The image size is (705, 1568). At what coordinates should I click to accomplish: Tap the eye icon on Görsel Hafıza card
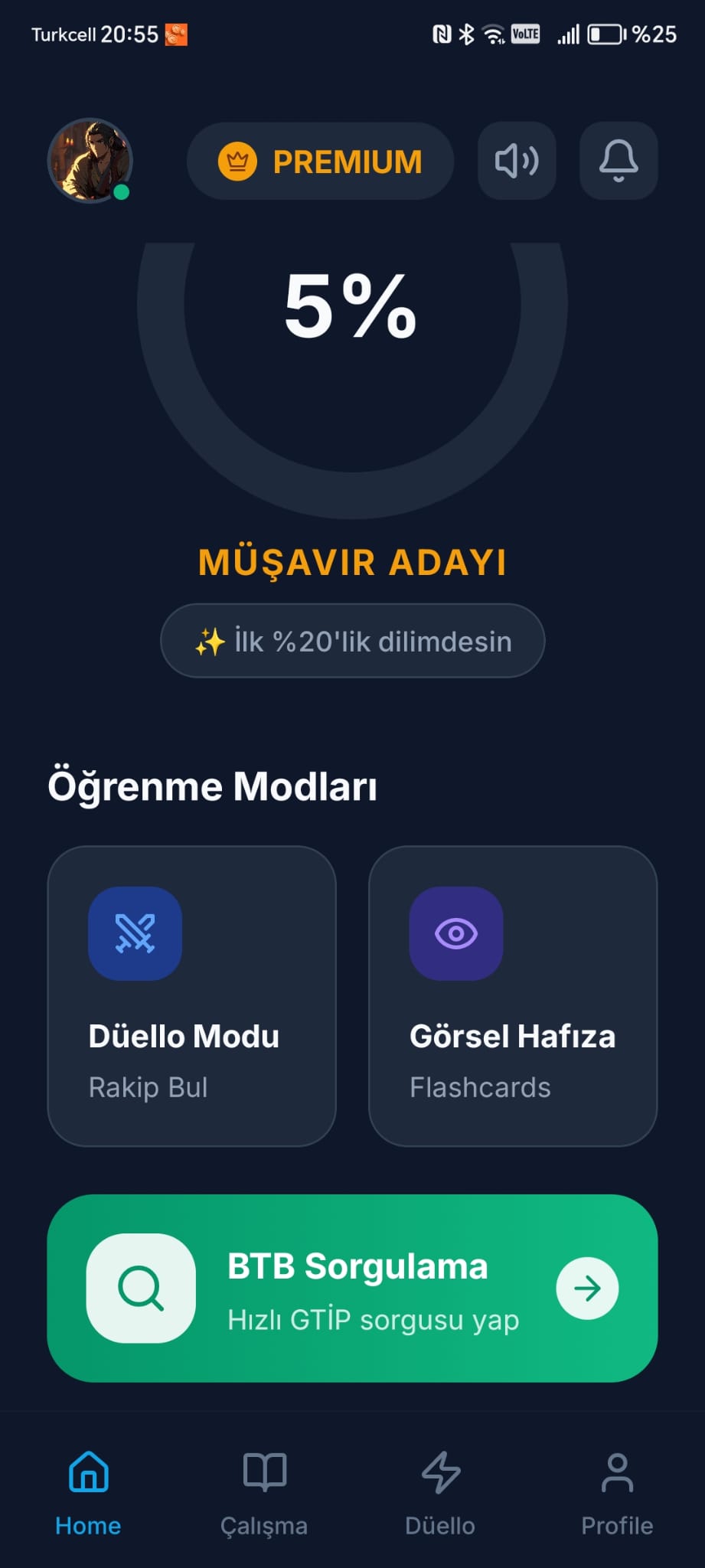(x=455, y=934)
